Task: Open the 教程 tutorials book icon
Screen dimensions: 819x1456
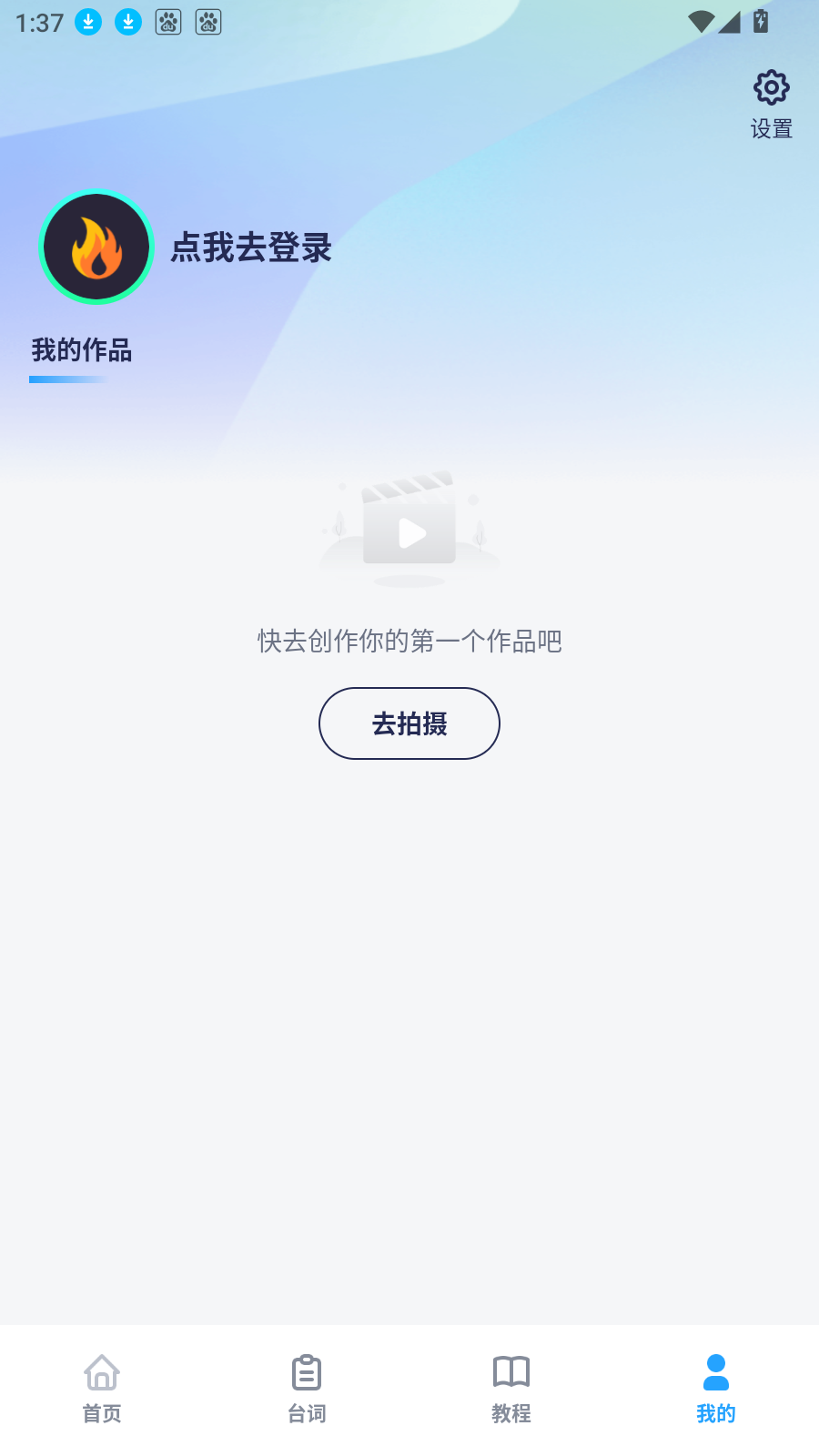Action: pos(511,1370)
